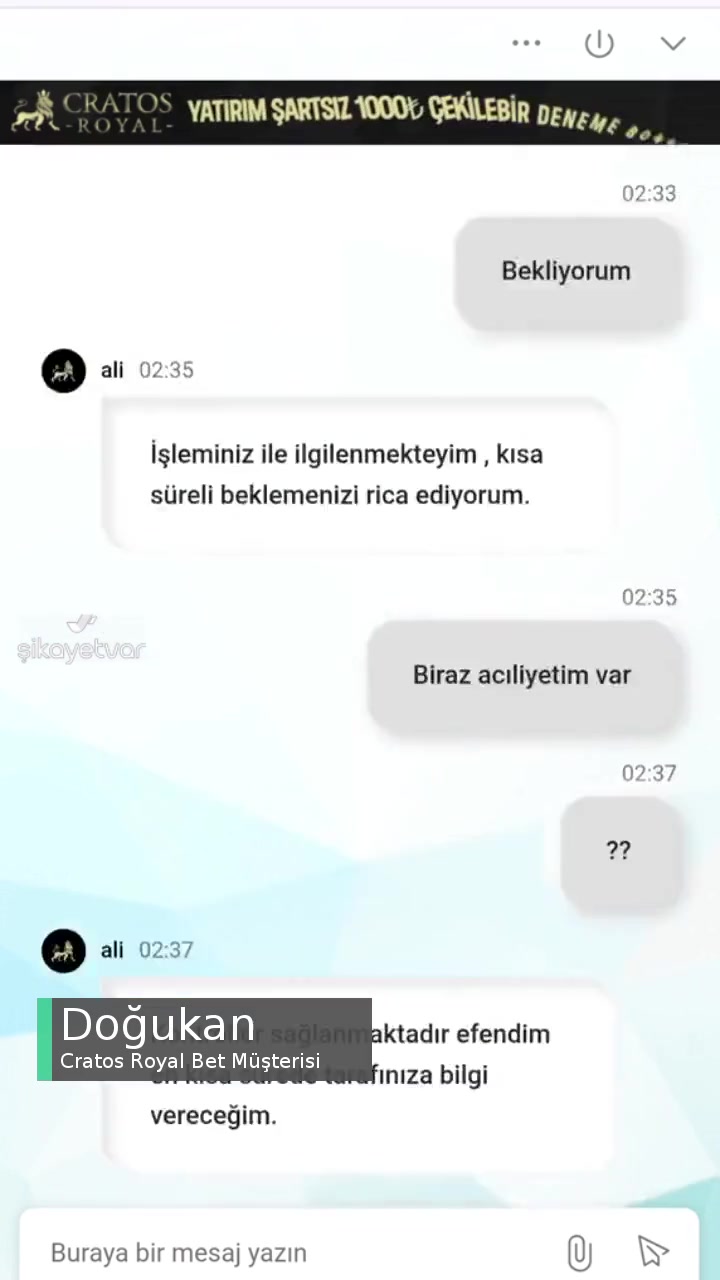This screenshot has width=720, height=1280.
Task: Click the 'Biraz acıliyetim var' chat bubble
Action: [x=522, y=675]
